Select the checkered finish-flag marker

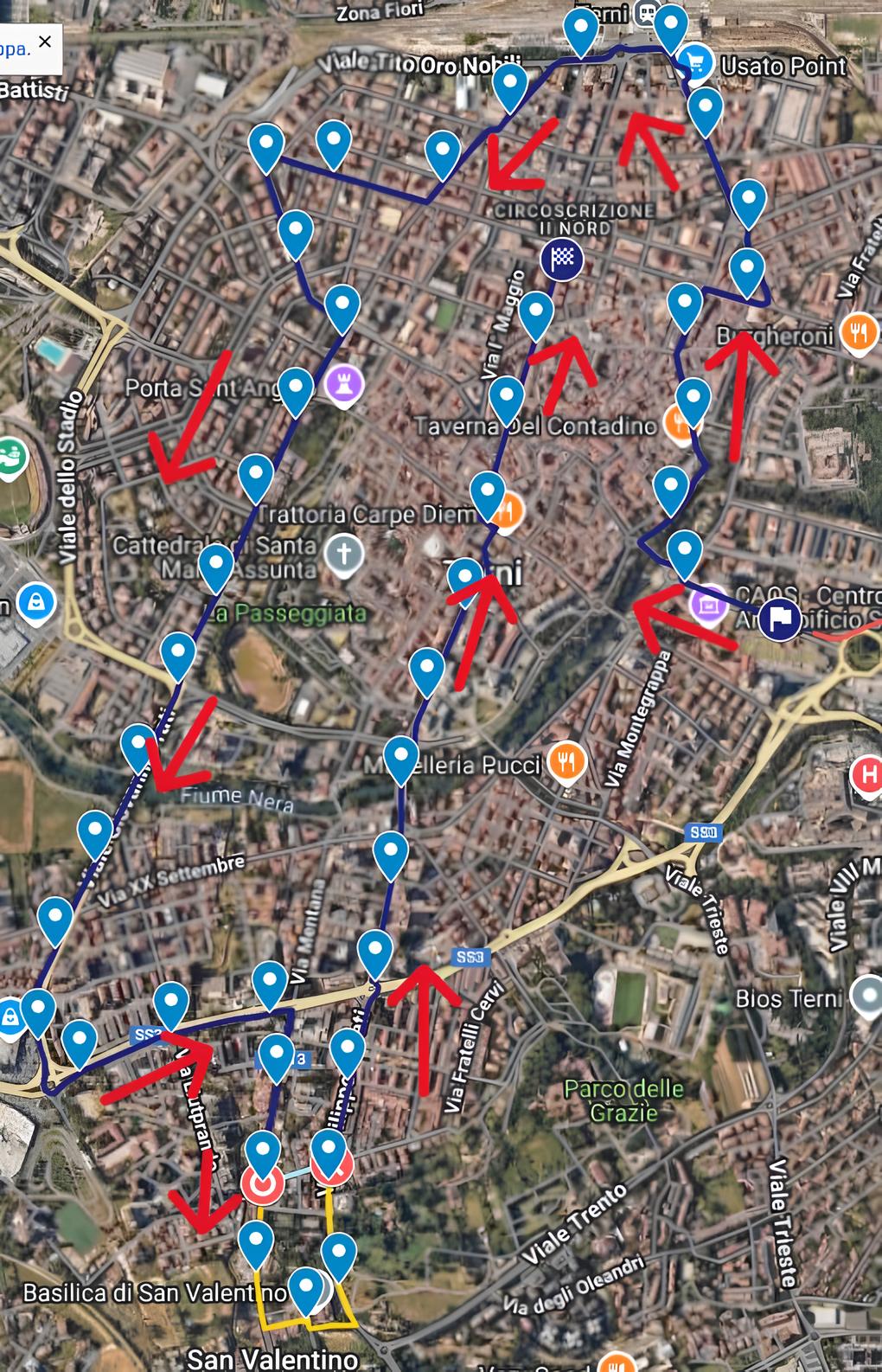click(x=563, y=259)
